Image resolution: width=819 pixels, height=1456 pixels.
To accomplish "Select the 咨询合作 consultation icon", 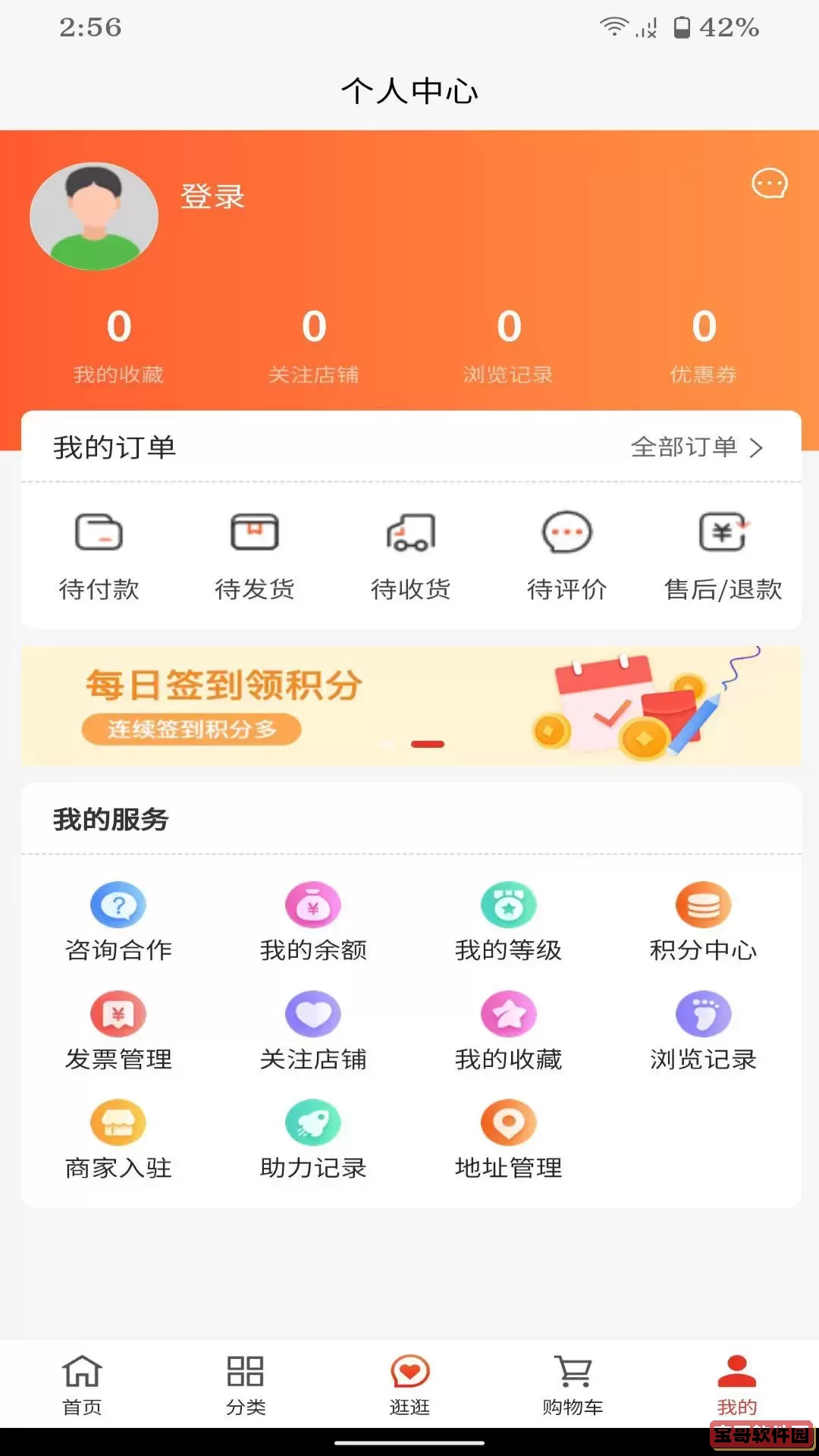I will [x=118, y=904].
